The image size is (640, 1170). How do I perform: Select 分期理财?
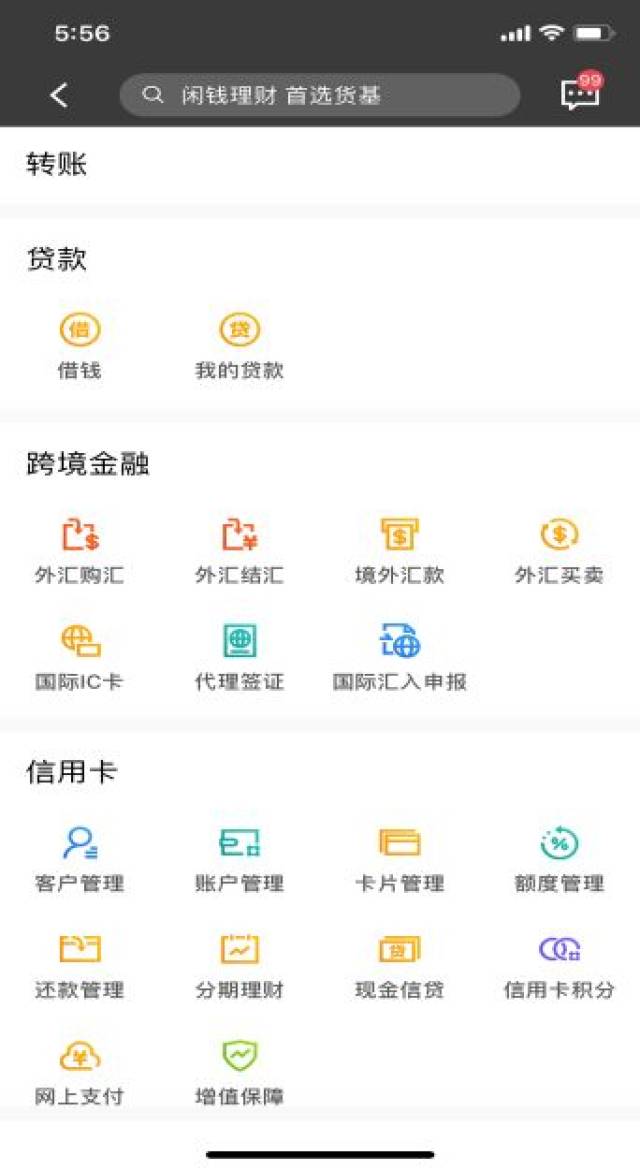click(x=239, y=966)
